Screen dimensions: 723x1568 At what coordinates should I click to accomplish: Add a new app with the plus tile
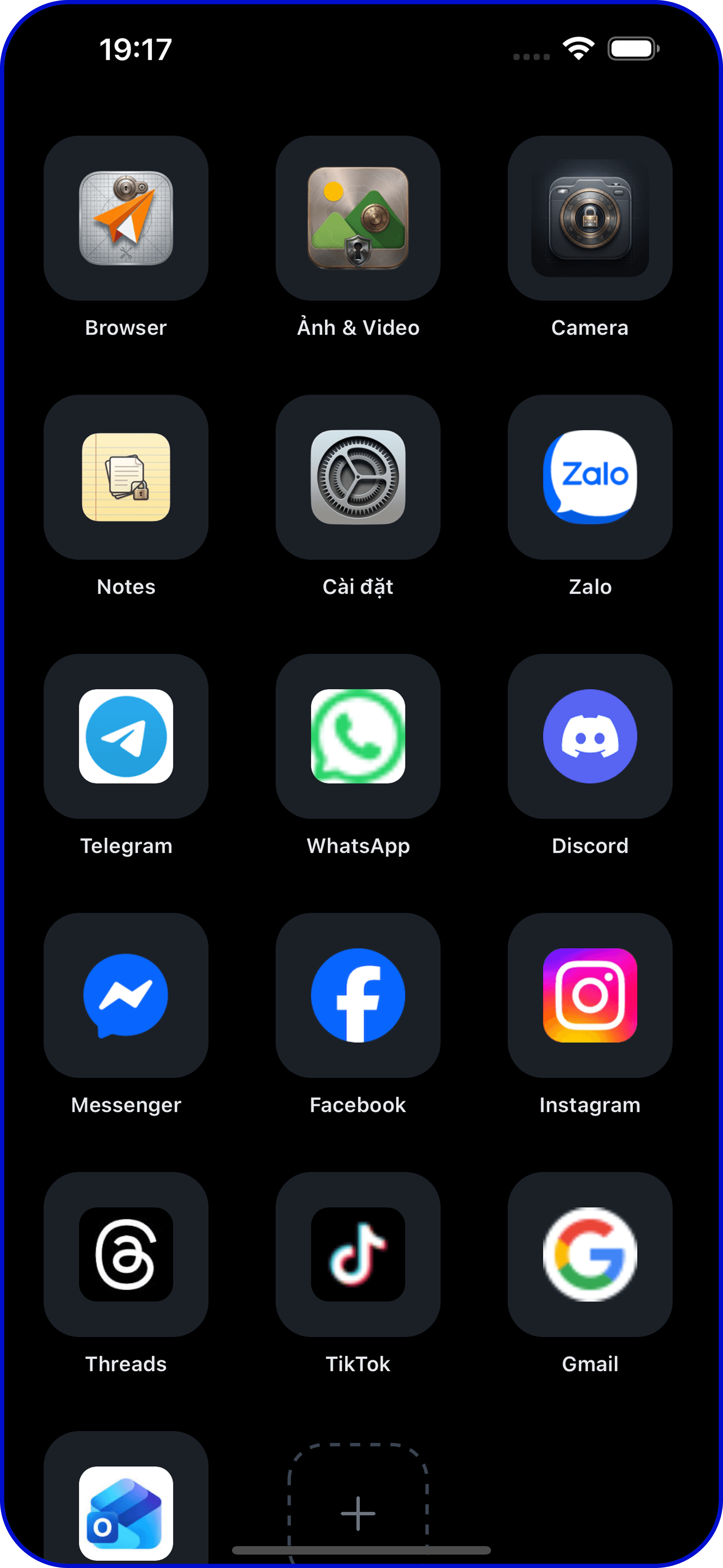[358, 1509]
